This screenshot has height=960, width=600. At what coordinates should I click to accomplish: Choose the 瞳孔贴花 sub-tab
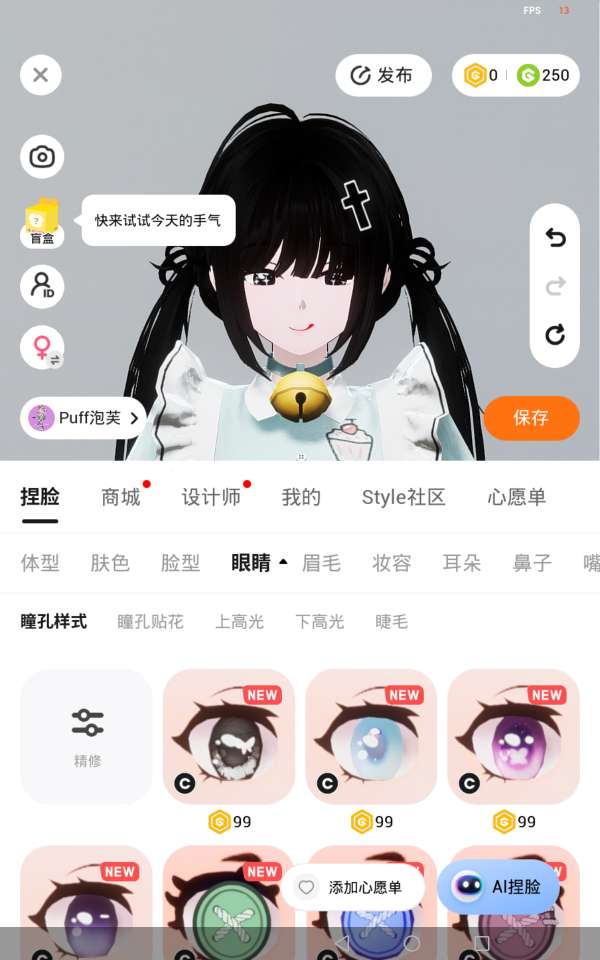pos(150,621)
